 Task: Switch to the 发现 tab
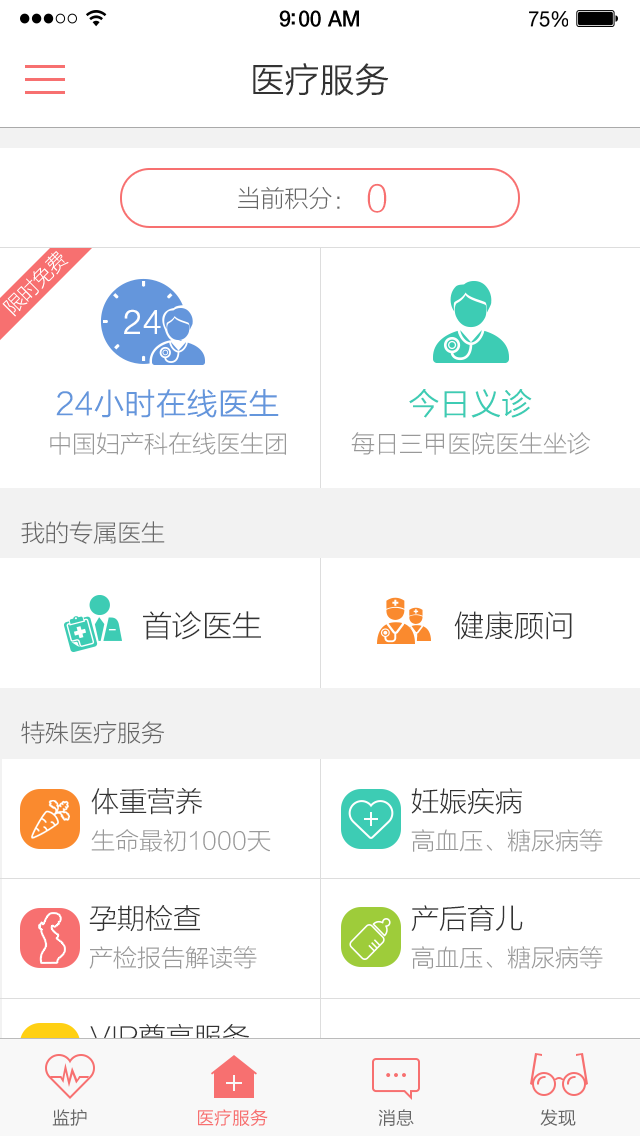(558, 1089)
